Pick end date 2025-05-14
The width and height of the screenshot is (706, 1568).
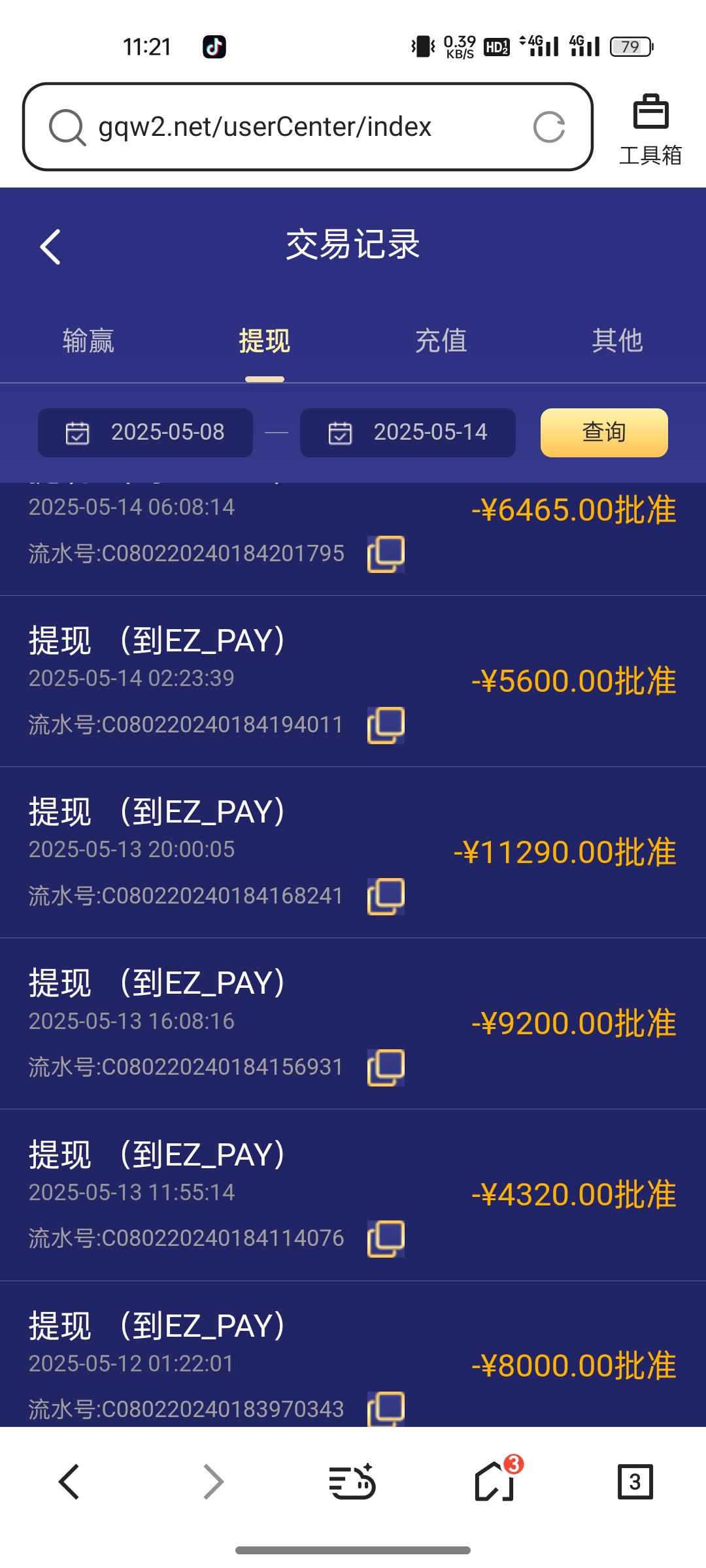407,433
